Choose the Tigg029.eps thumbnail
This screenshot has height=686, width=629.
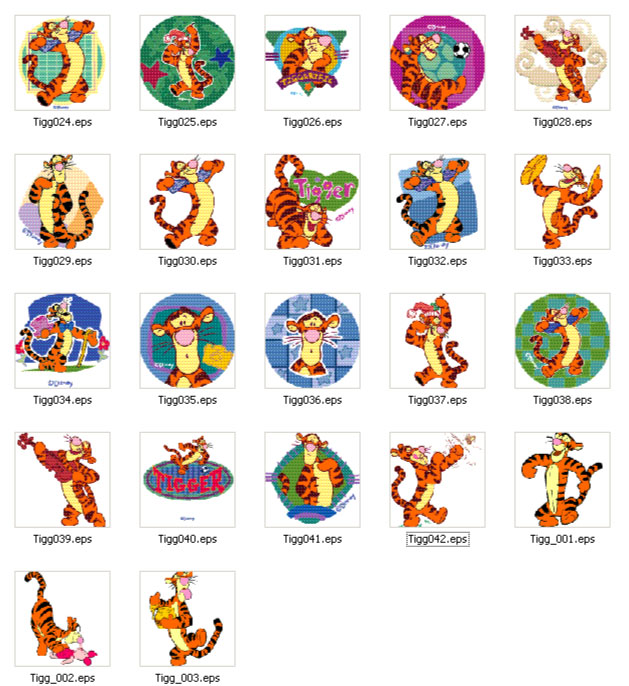(62, 201)
